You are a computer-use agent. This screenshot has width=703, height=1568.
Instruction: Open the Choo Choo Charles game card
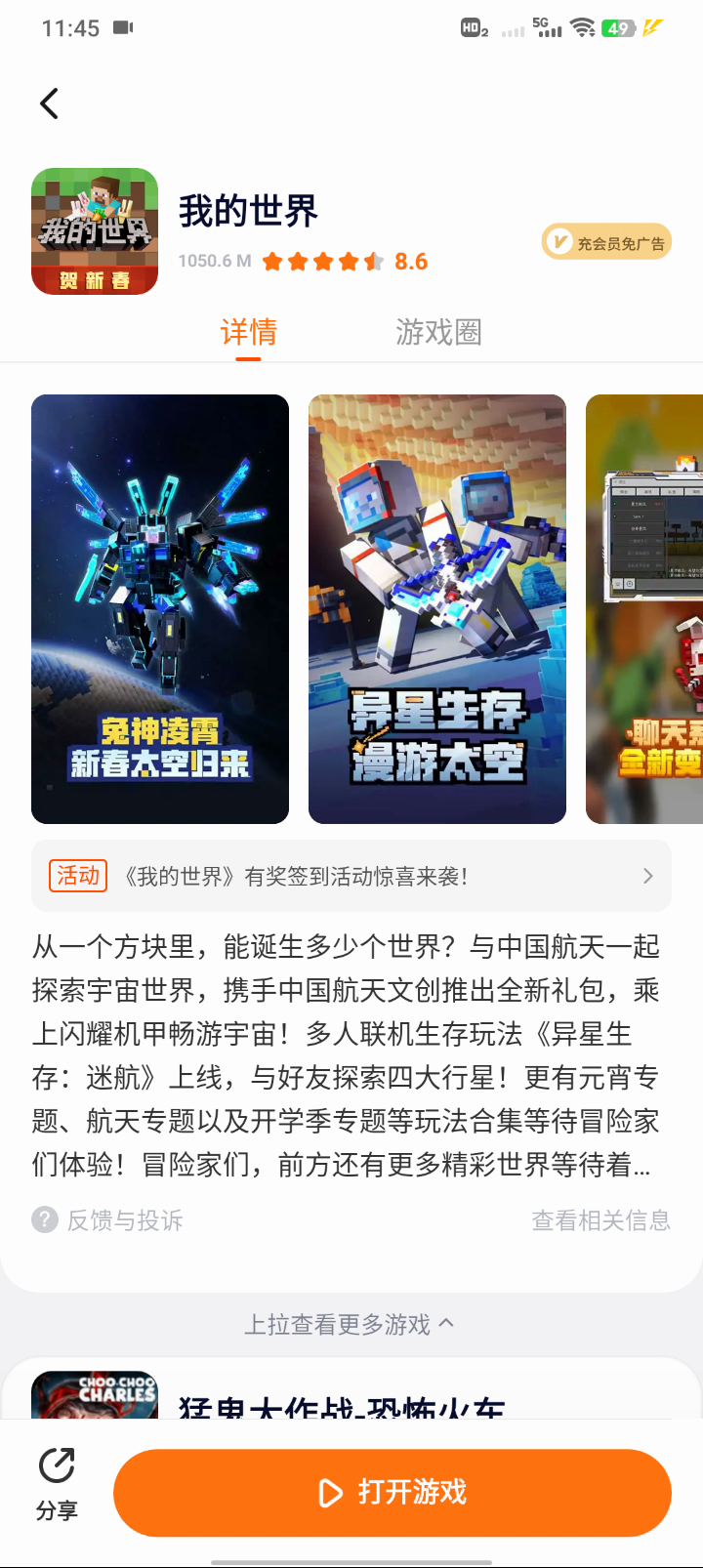tap(342, 1396)
